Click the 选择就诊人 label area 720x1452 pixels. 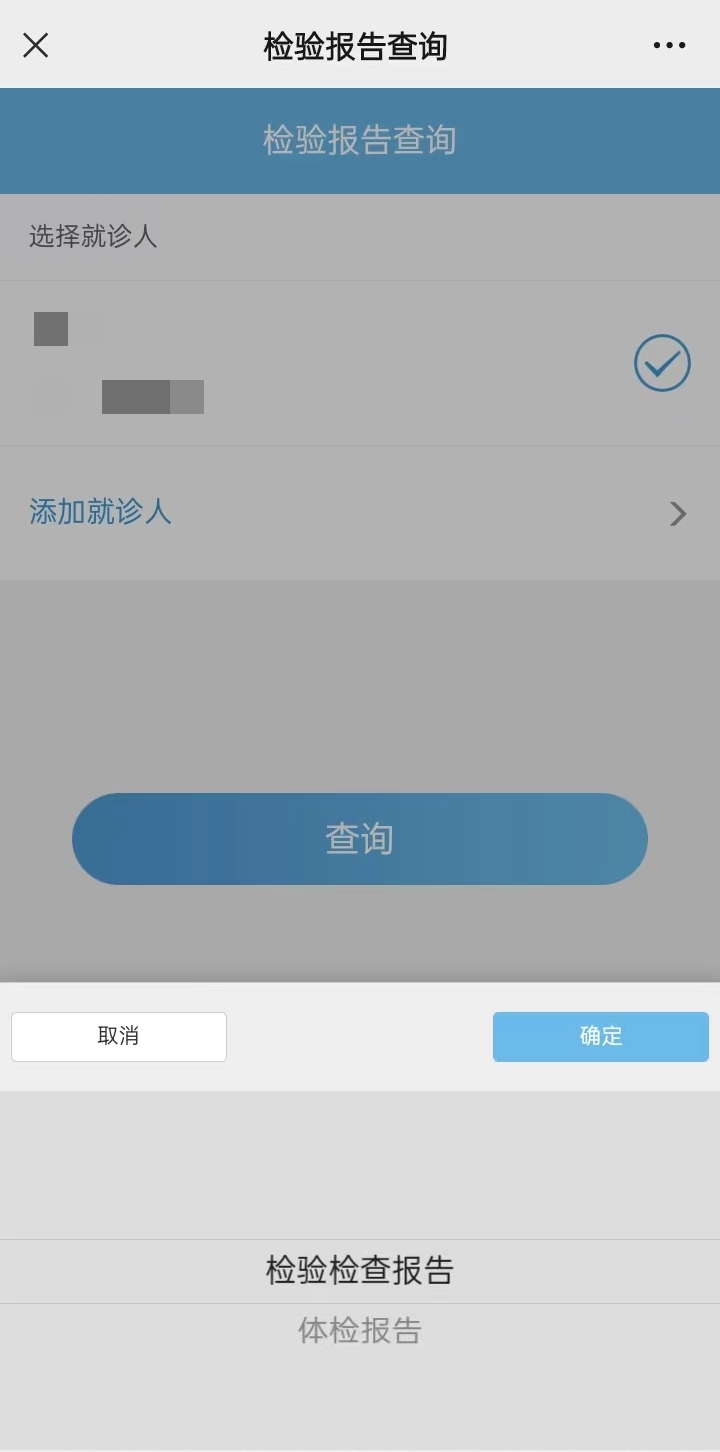[x=93, y=237]
